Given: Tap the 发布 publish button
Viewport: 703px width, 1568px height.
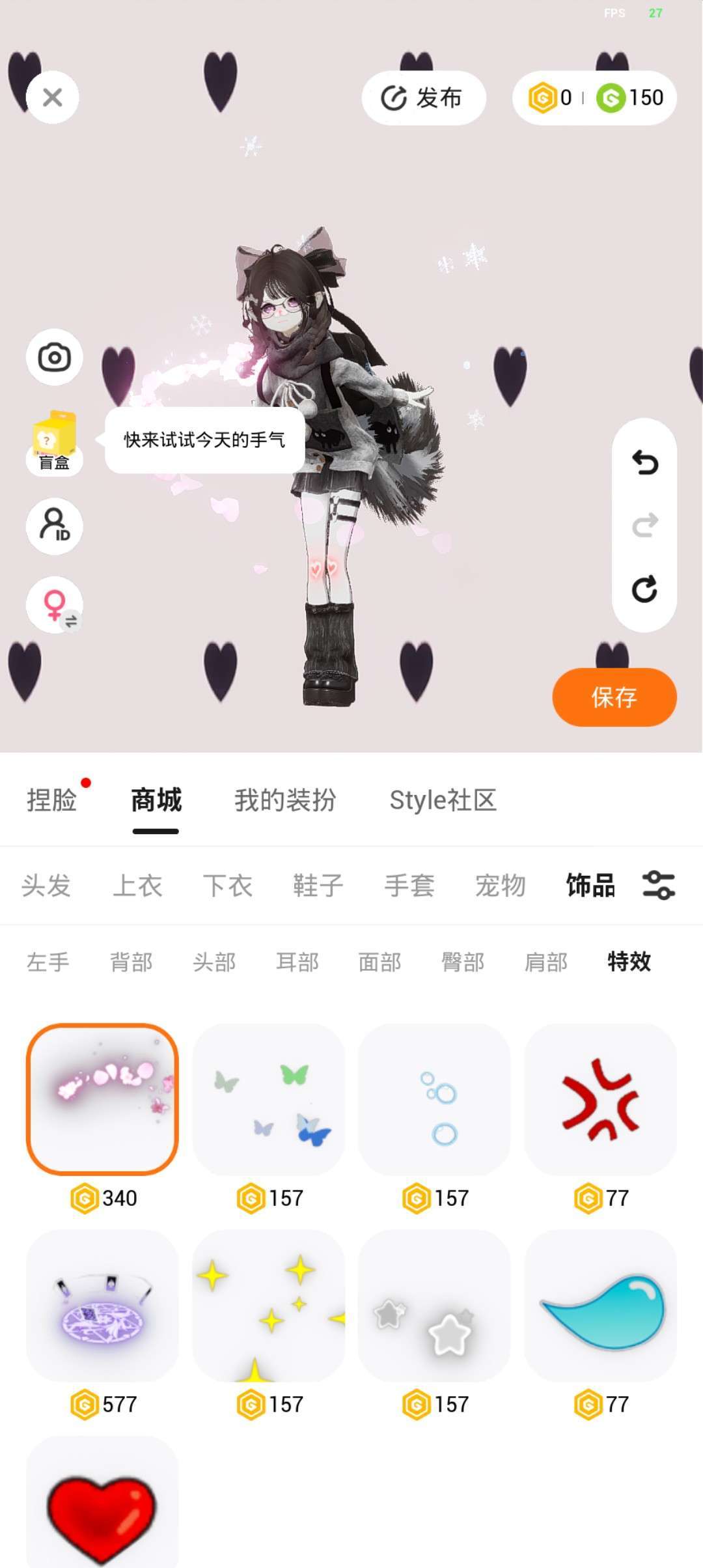Looking at the screenshot, I should (423, 98).
